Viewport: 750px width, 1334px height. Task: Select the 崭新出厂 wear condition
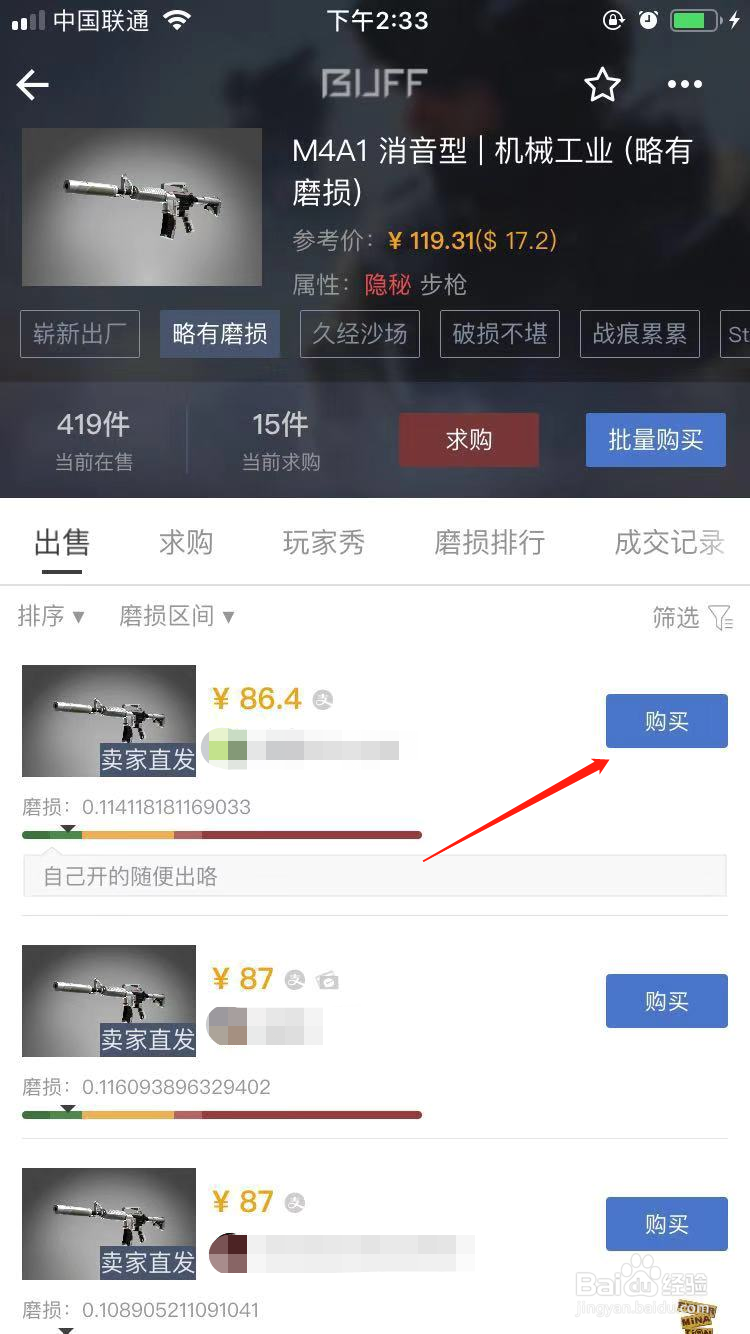[x=80, y=334]
